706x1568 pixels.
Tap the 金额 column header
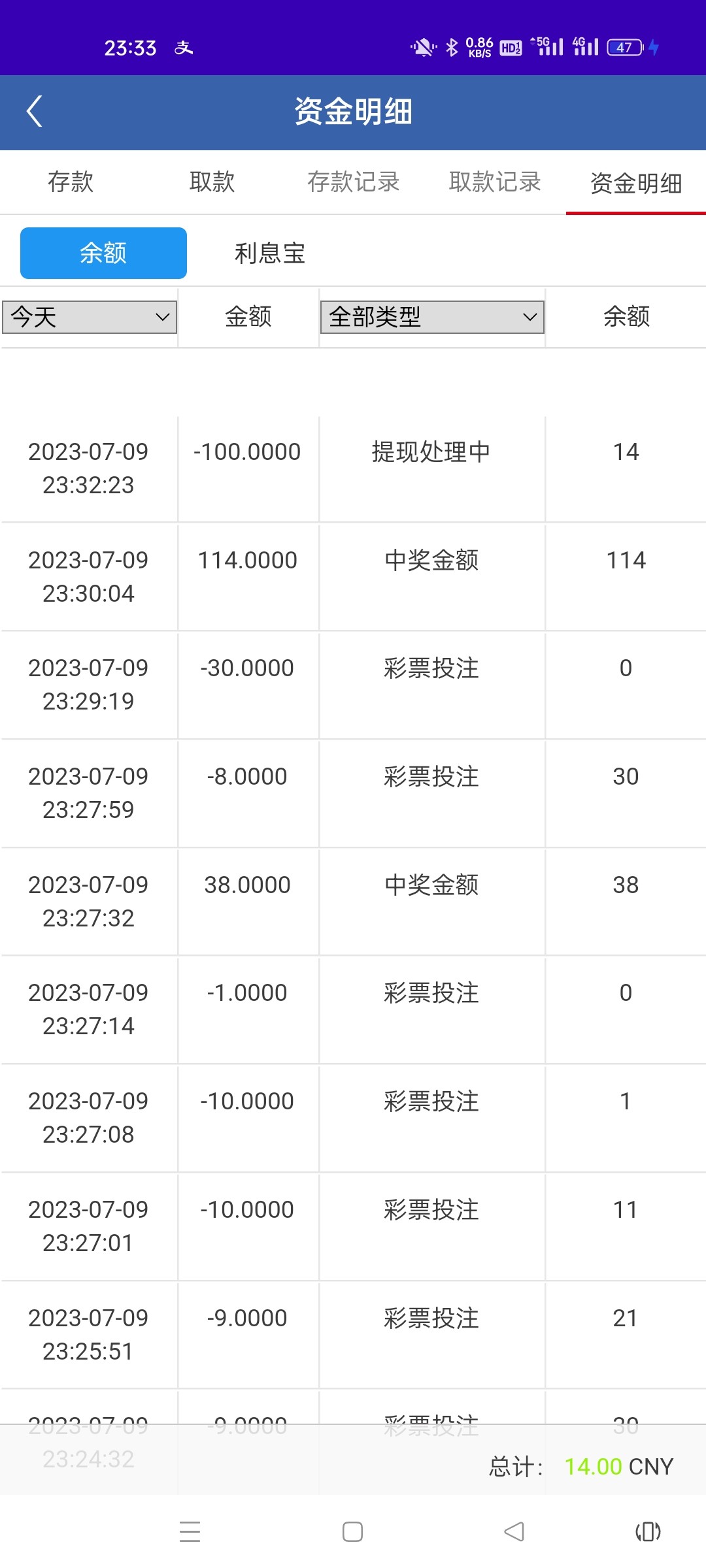click(x=247, y=317)
